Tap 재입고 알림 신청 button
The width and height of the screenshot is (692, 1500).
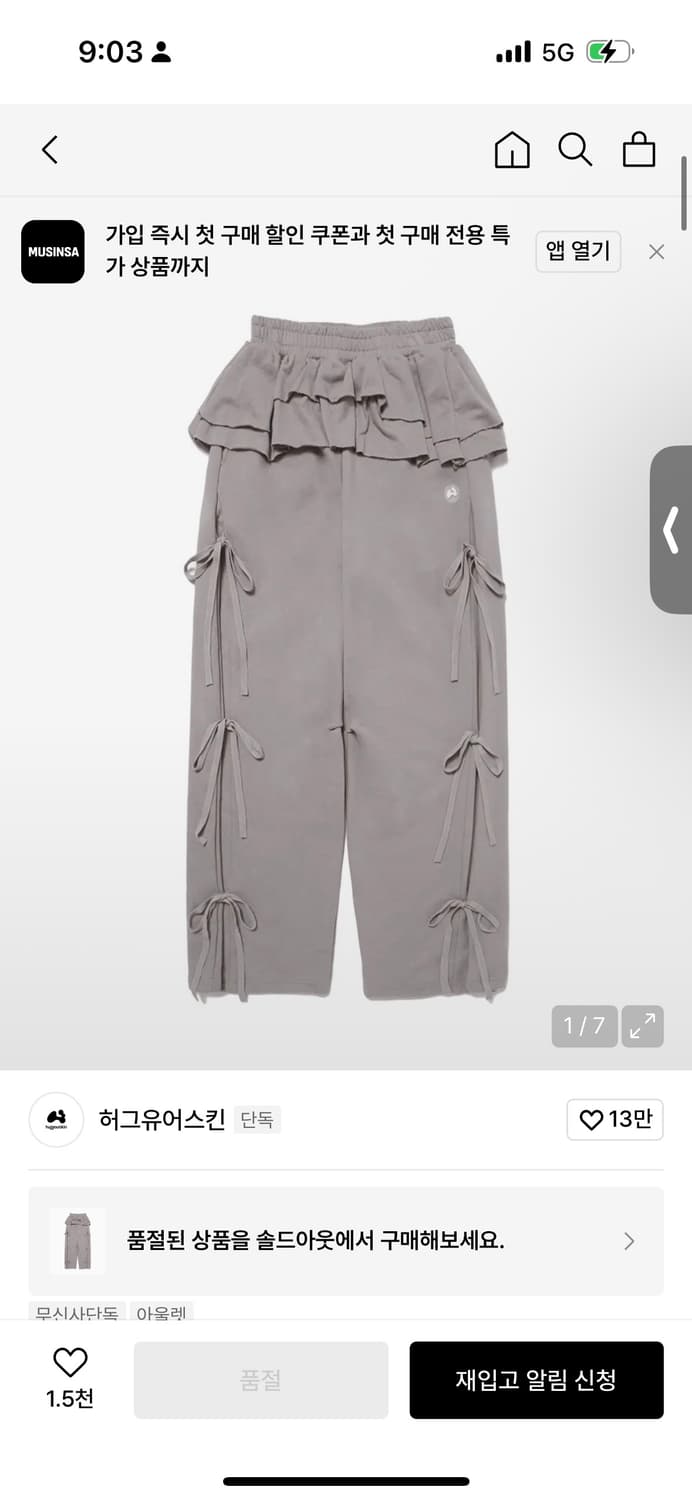tap(536, 1380)
